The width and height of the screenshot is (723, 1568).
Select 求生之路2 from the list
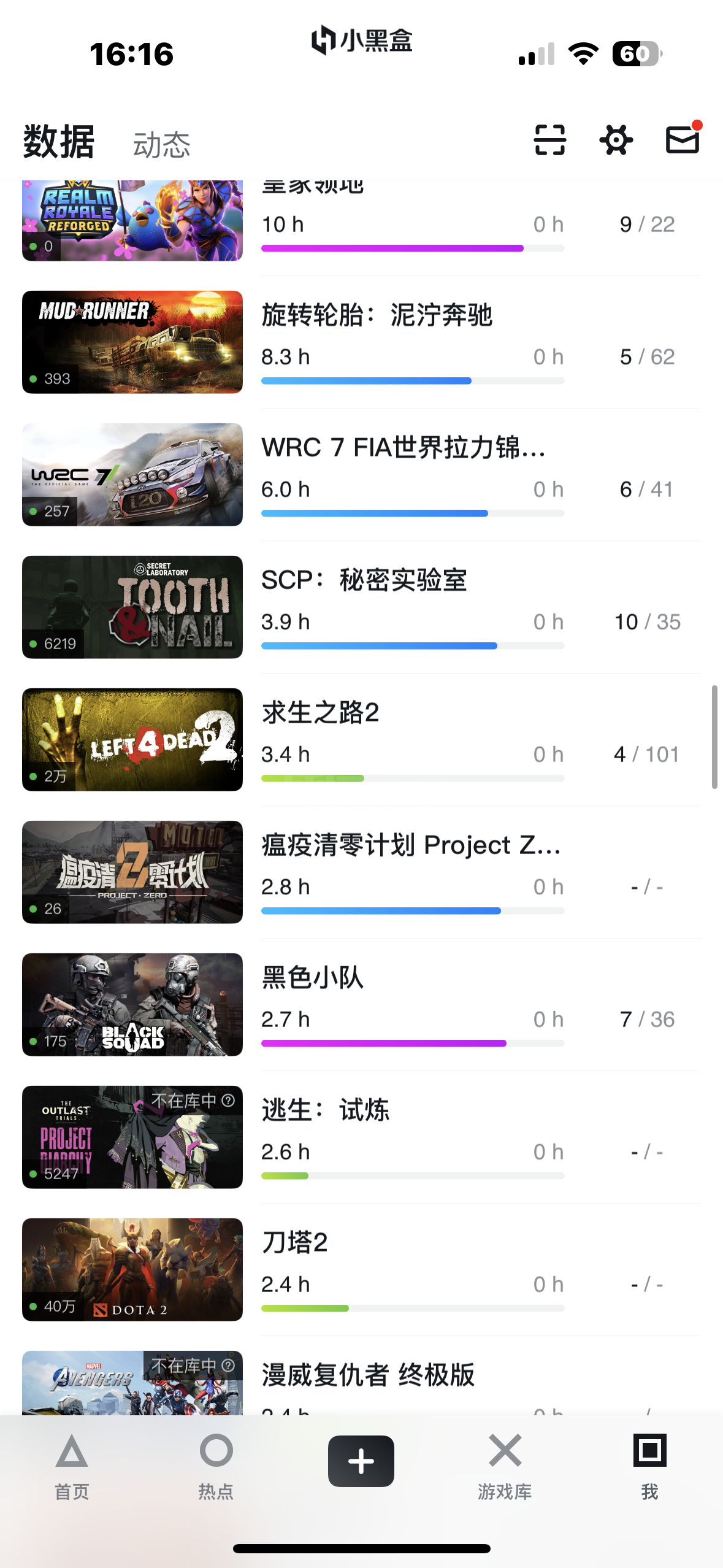[x=320, y=713]
